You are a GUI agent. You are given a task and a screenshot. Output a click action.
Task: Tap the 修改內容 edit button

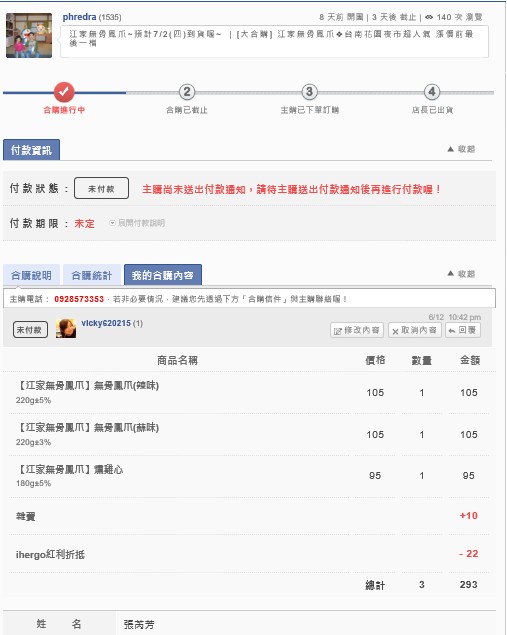click(357, 330)
